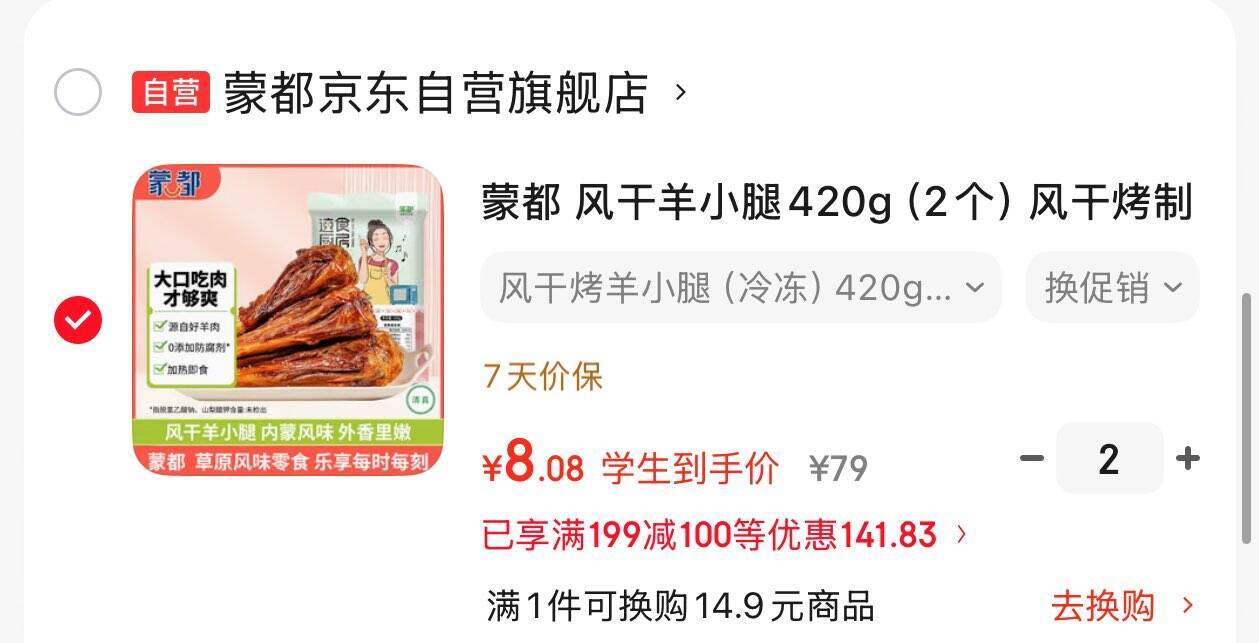Select all items from 蒙都京东自营旗舰店
Image resolution: width=1259 pixels, height=643 pixels.
coord(77,93)
